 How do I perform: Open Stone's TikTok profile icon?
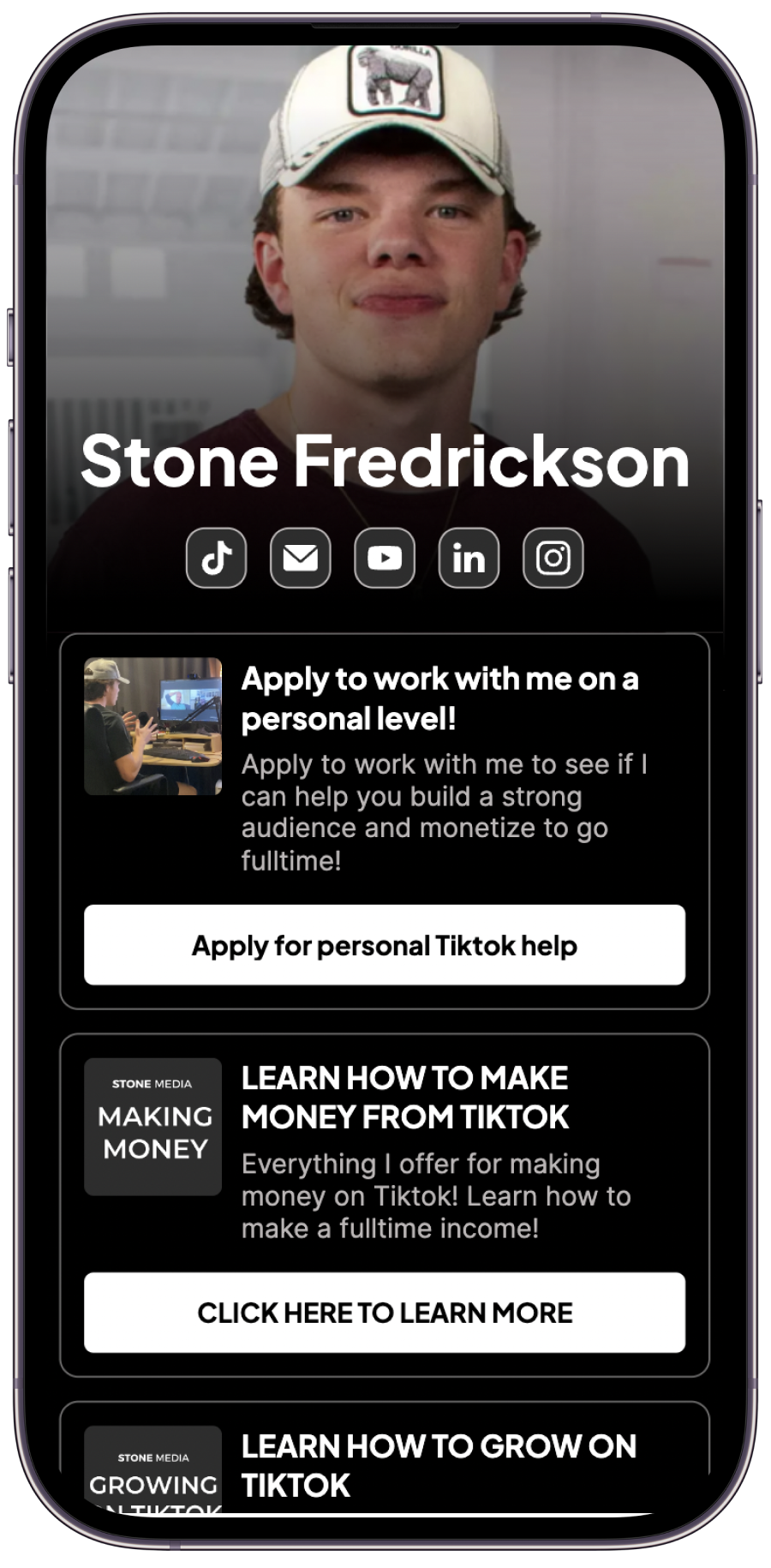[x=216, y=558]
